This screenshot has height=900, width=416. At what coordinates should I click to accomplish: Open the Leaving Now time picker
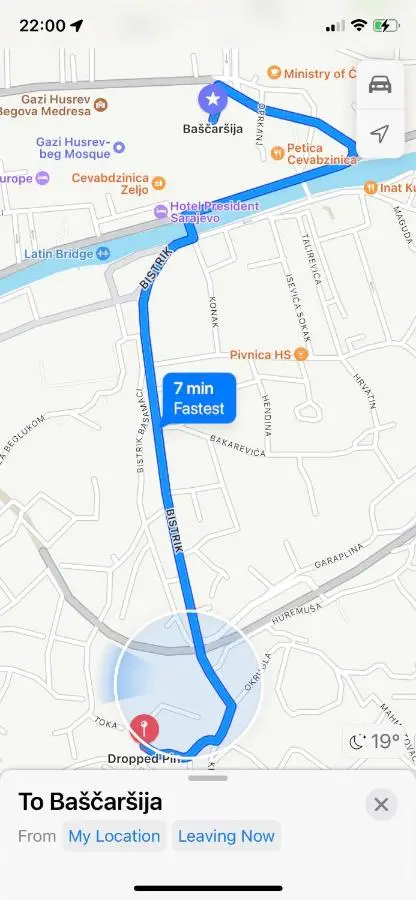click(x=226, y=836)
